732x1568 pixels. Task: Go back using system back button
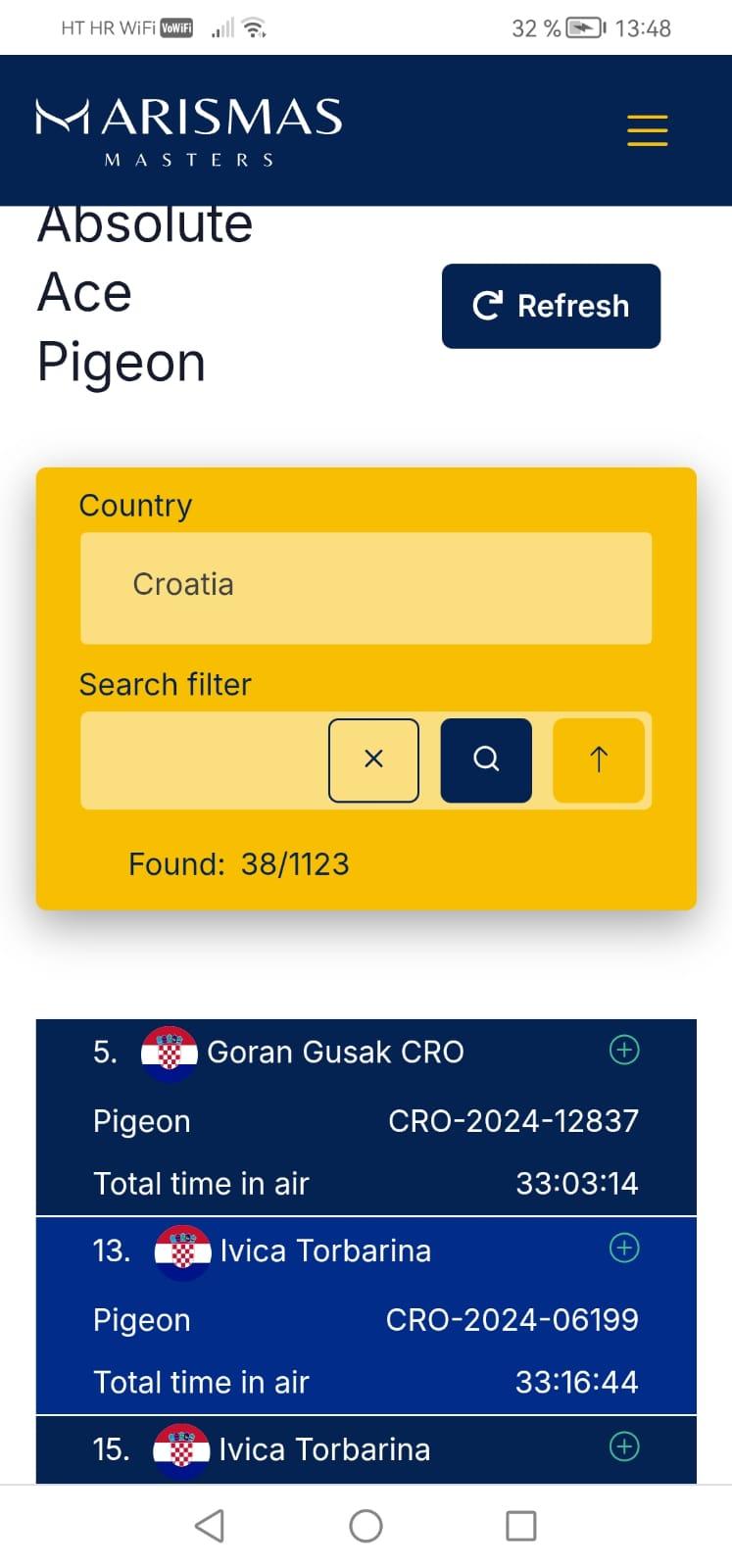(x=210, y=1526)
